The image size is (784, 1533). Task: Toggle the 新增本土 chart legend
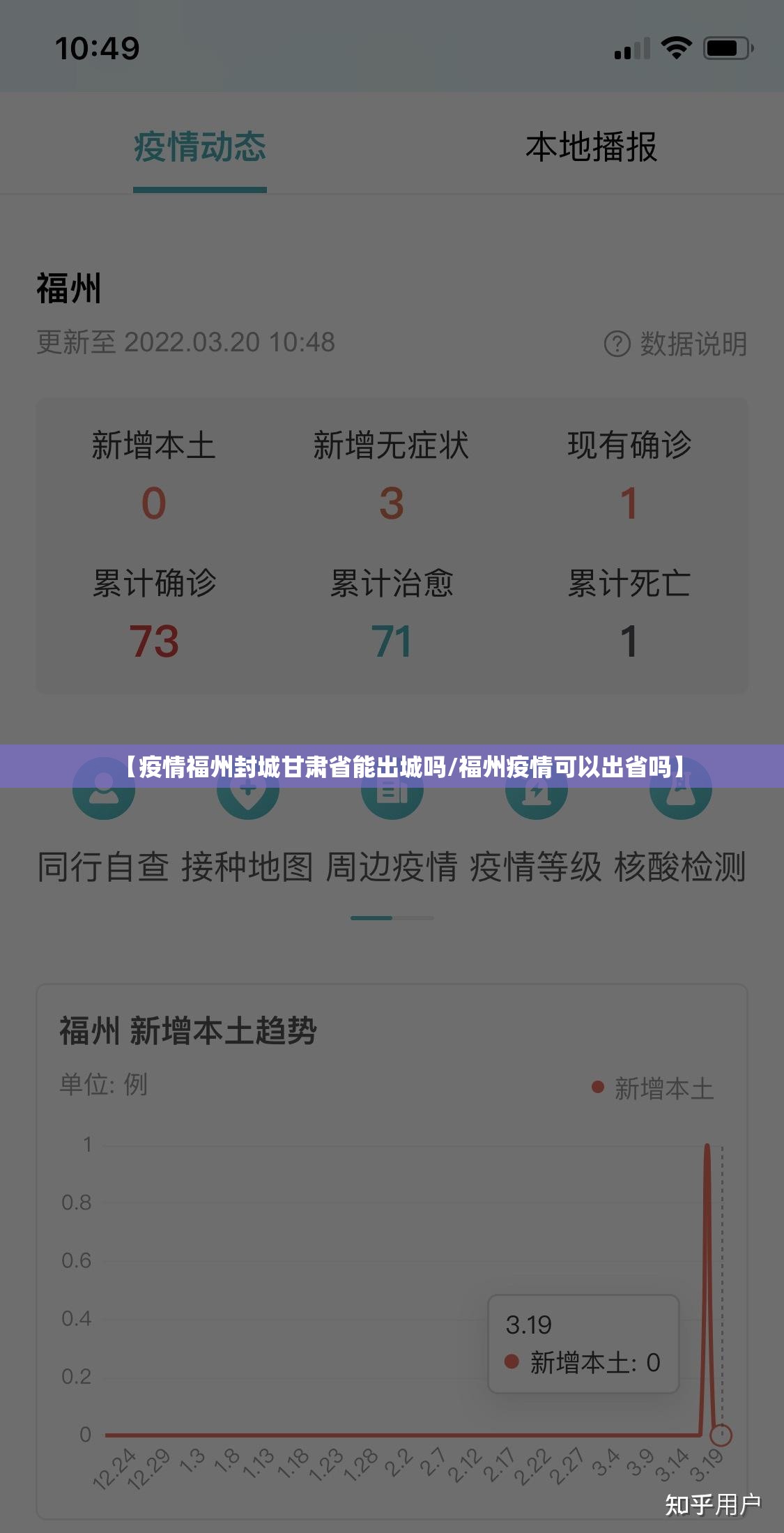tap(653, 1088)
